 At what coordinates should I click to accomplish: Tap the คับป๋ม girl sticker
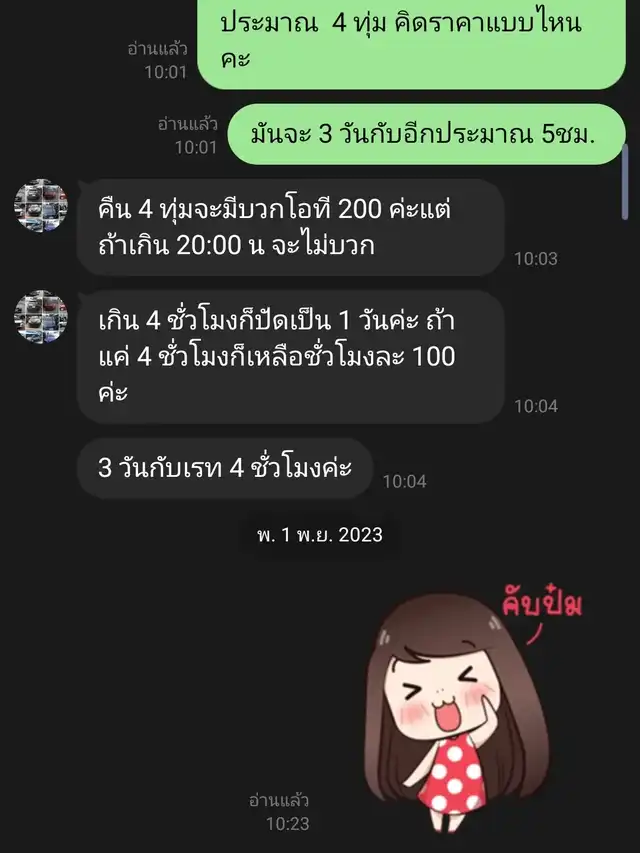[472, 708]
